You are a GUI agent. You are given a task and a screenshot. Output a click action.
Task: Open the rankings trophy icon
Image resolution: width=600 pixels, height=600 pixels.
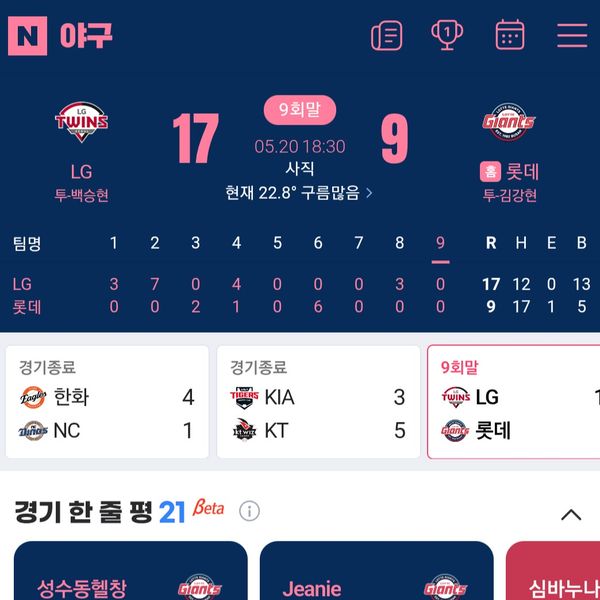447,35
